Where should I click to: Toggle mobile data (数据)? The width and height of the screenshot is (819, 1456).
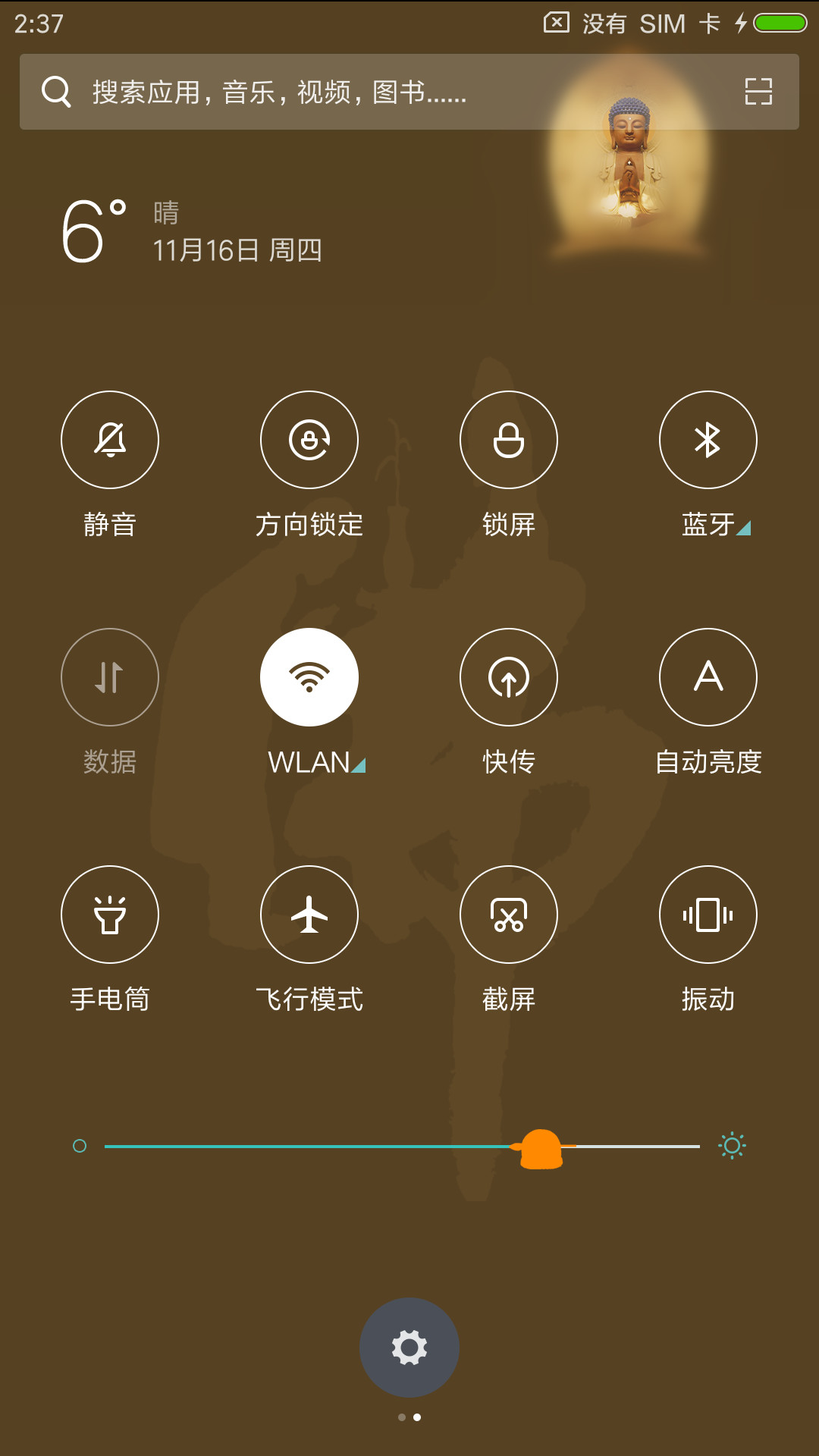tap(110, 677)
